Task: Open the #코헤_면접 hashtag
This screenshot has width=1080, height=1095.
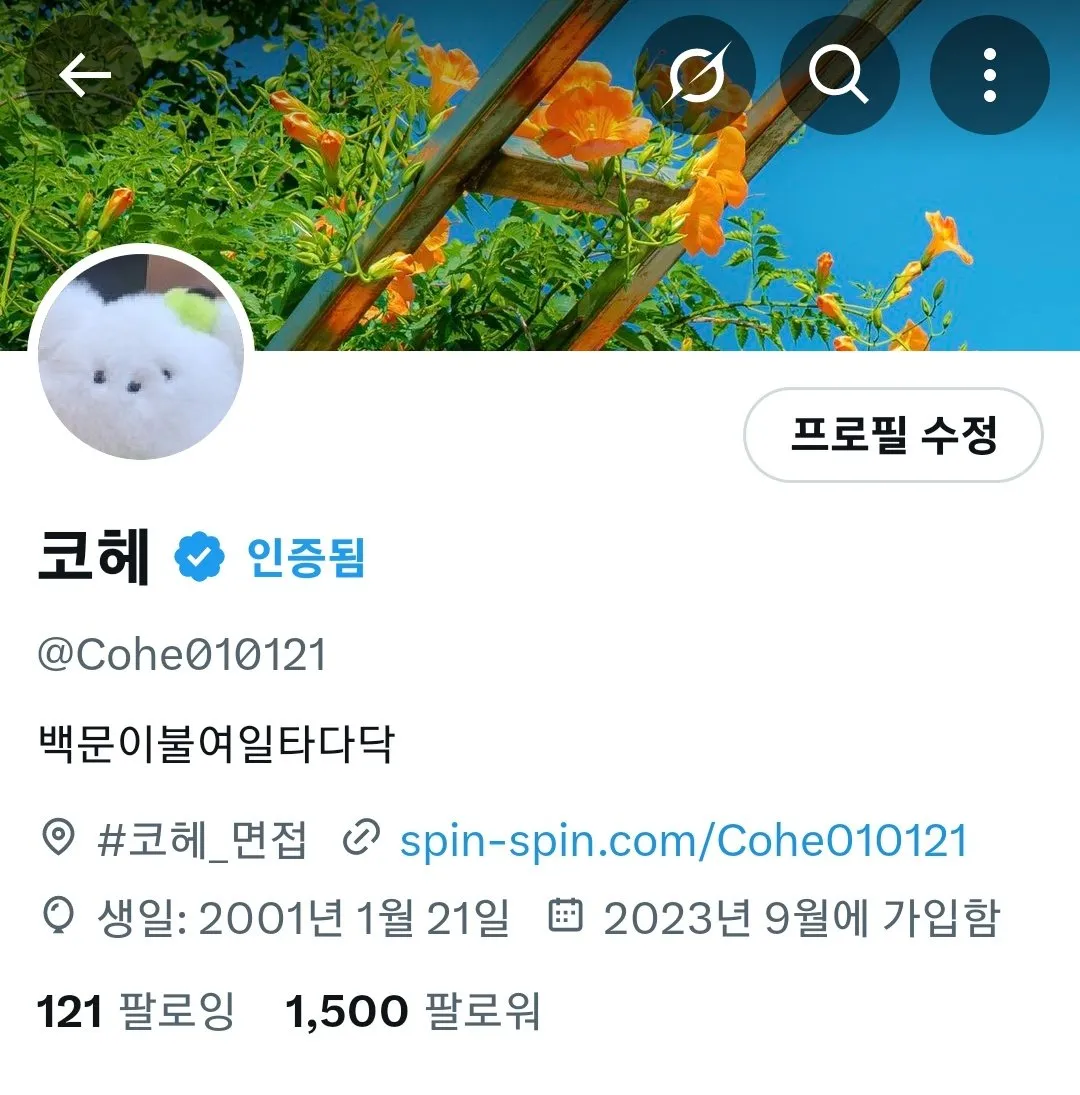Action: [x=203, y=841]
